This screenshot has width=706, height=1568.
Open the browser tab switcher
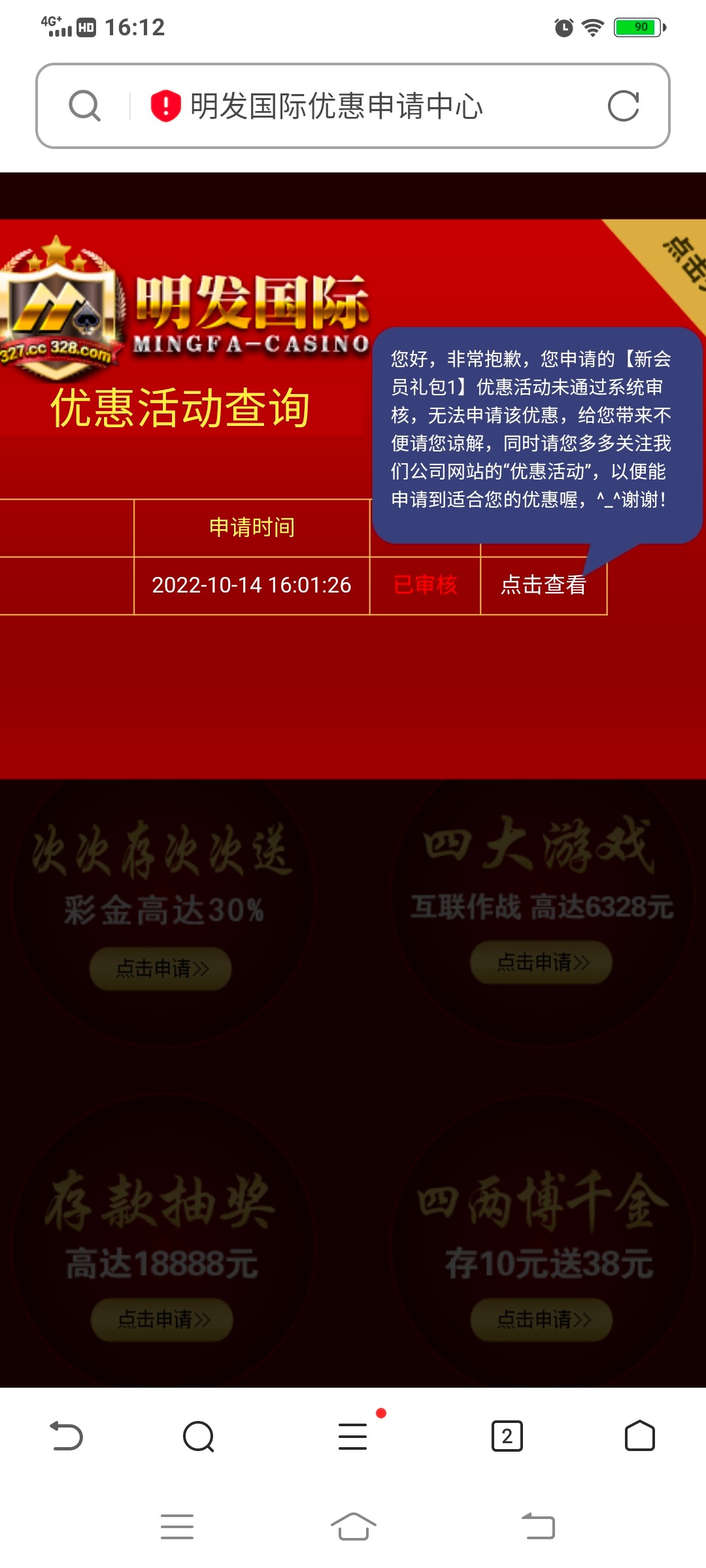(507, 1436)
